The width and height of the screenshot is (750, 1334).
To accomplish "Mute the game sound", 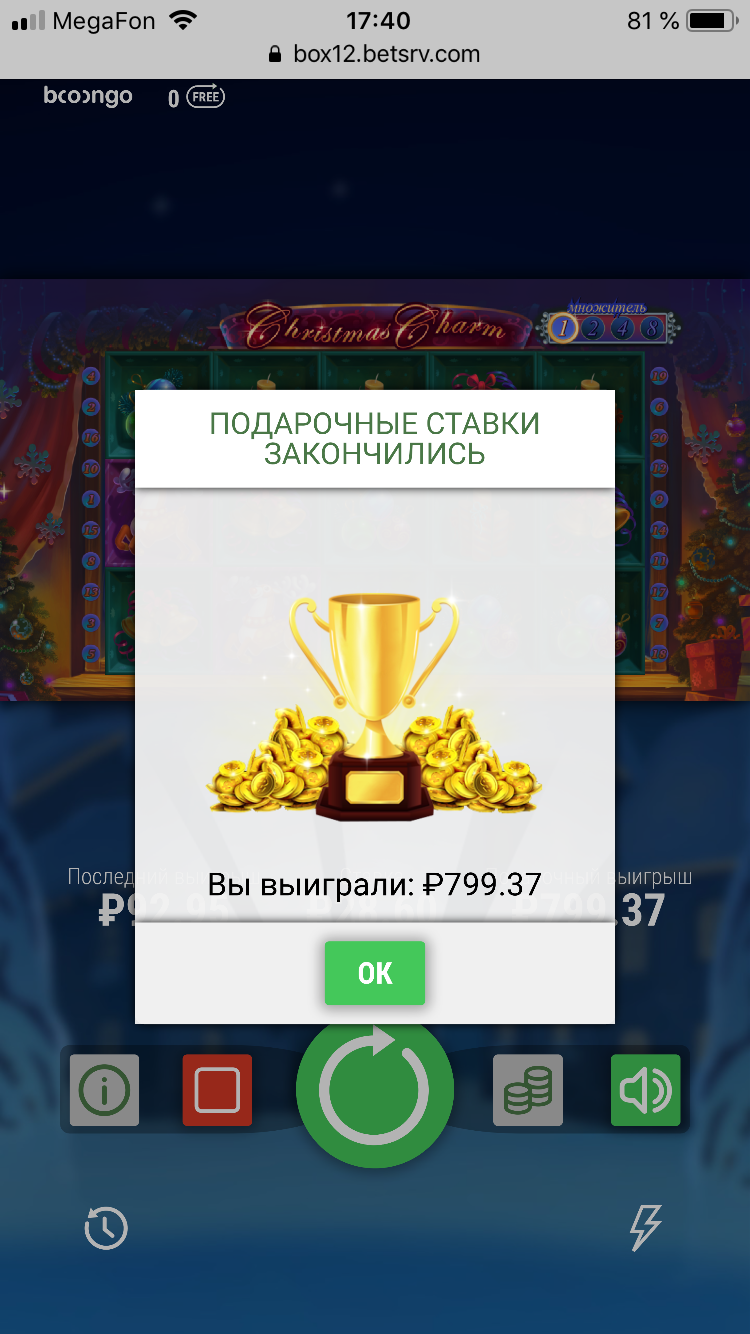I will click(x=645, y=1090).
